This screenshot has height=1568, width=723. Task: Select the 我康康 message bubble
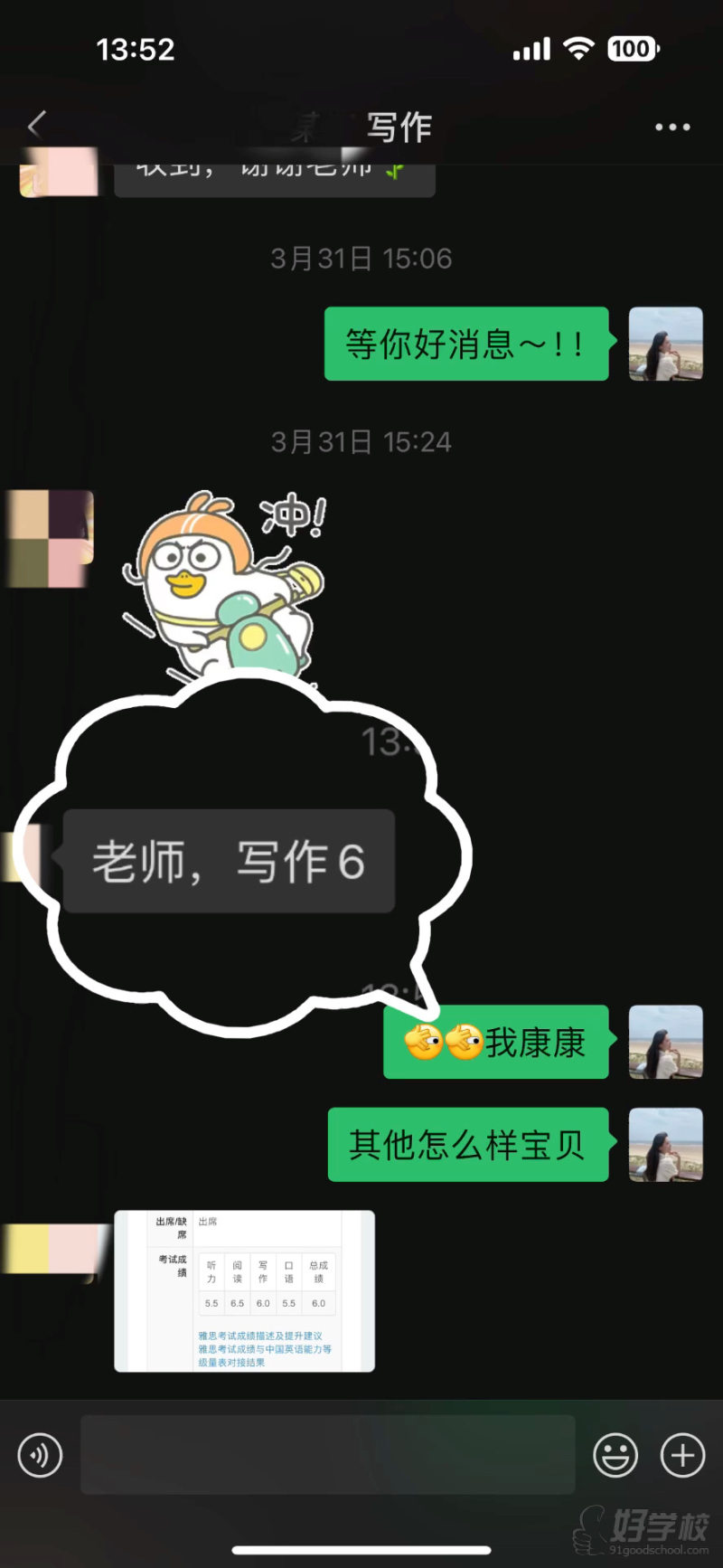click(x=497, y=1043)
